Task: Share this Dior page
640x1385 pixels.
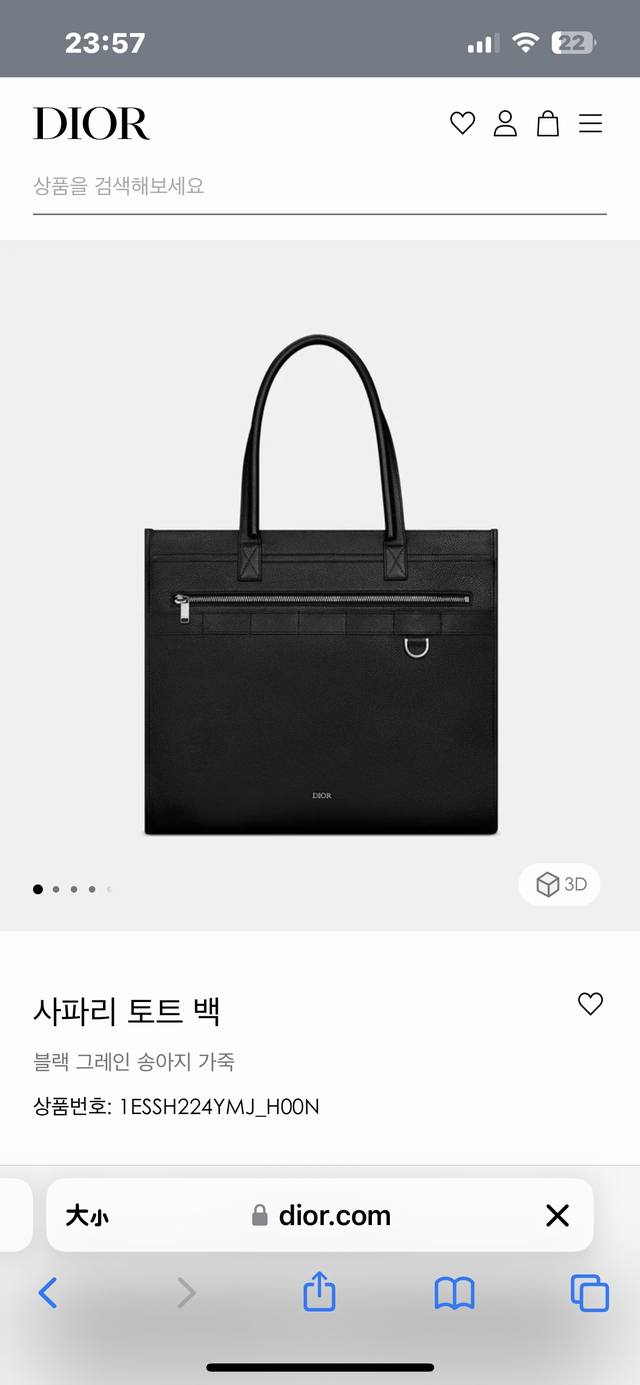Action: (319, 1293)
